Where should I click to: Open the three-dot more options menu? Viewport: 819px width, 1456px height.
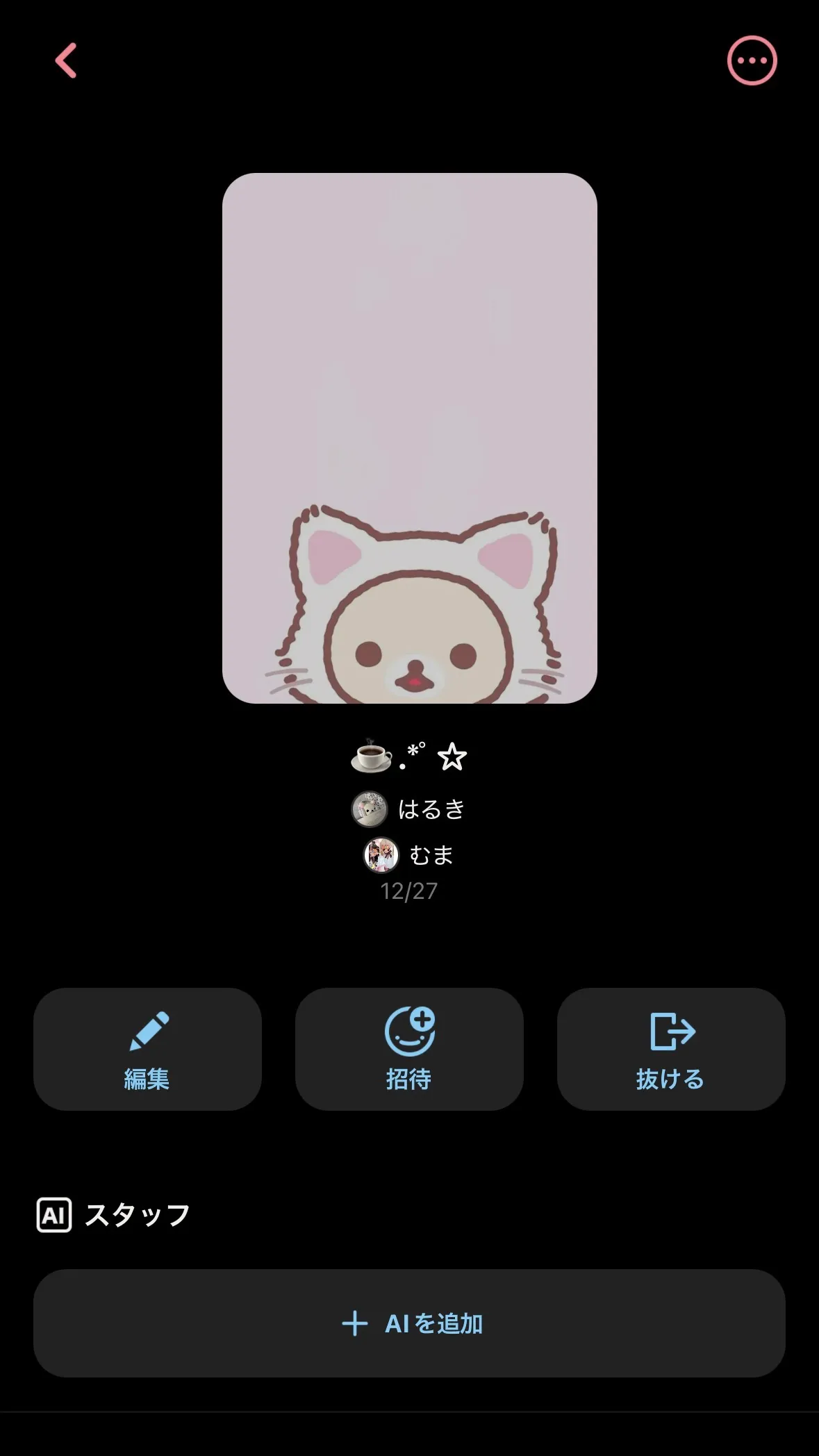click(752, 61)
